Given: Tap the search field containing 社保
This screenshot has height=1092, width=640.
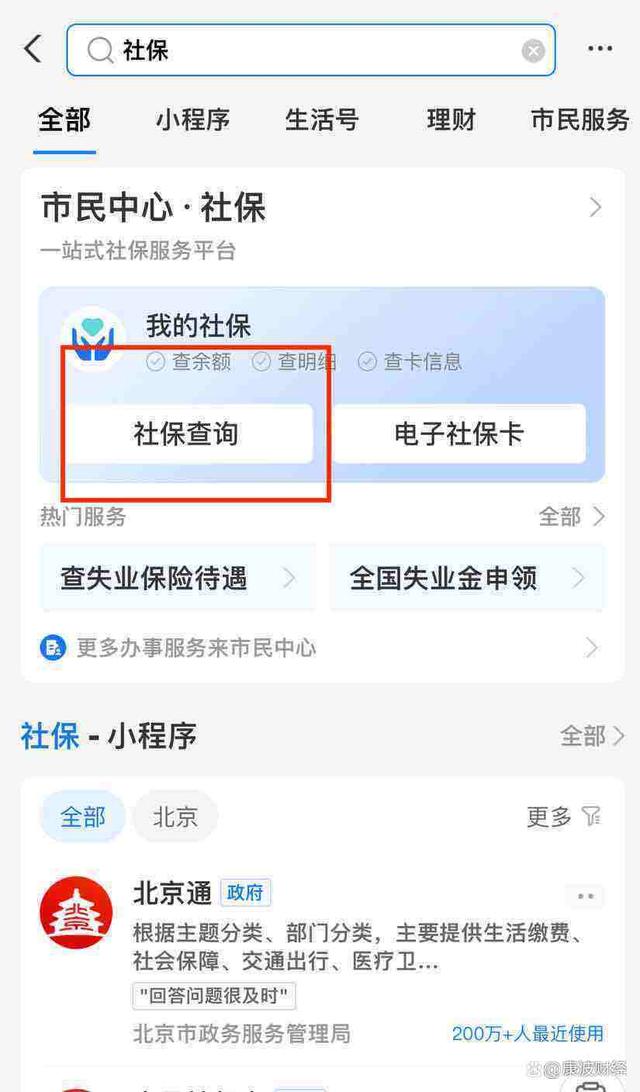Looking at the screenshot, I should point(310,50).
